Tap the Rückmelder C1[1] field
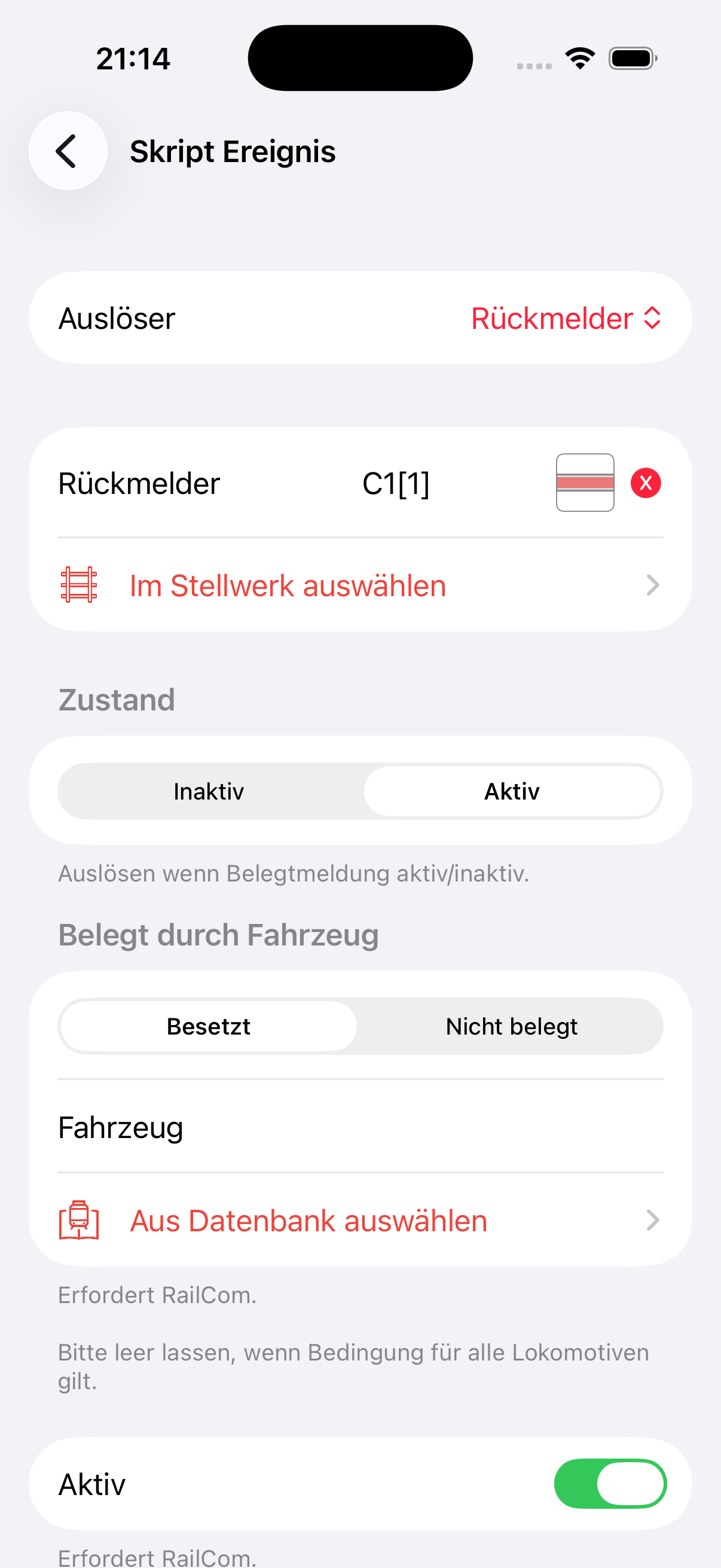 (x=396, y=484)
